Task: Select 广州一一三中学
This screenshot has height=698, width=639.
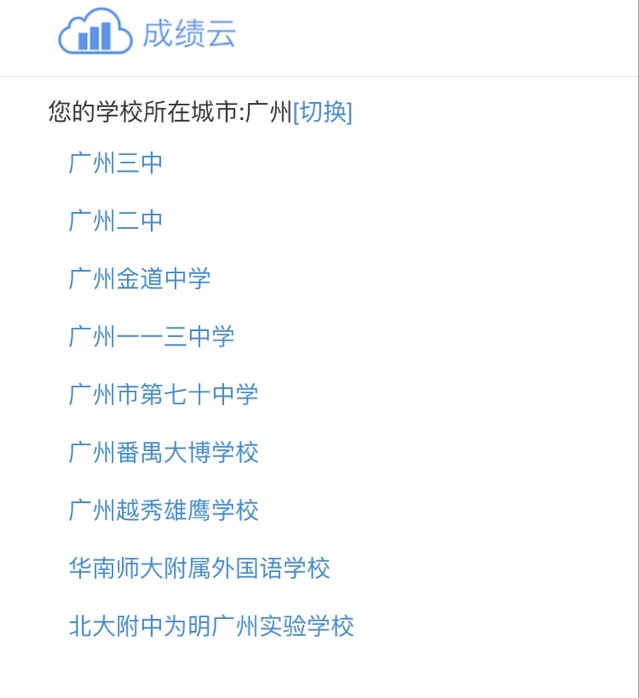Action: tap(152, 337)
